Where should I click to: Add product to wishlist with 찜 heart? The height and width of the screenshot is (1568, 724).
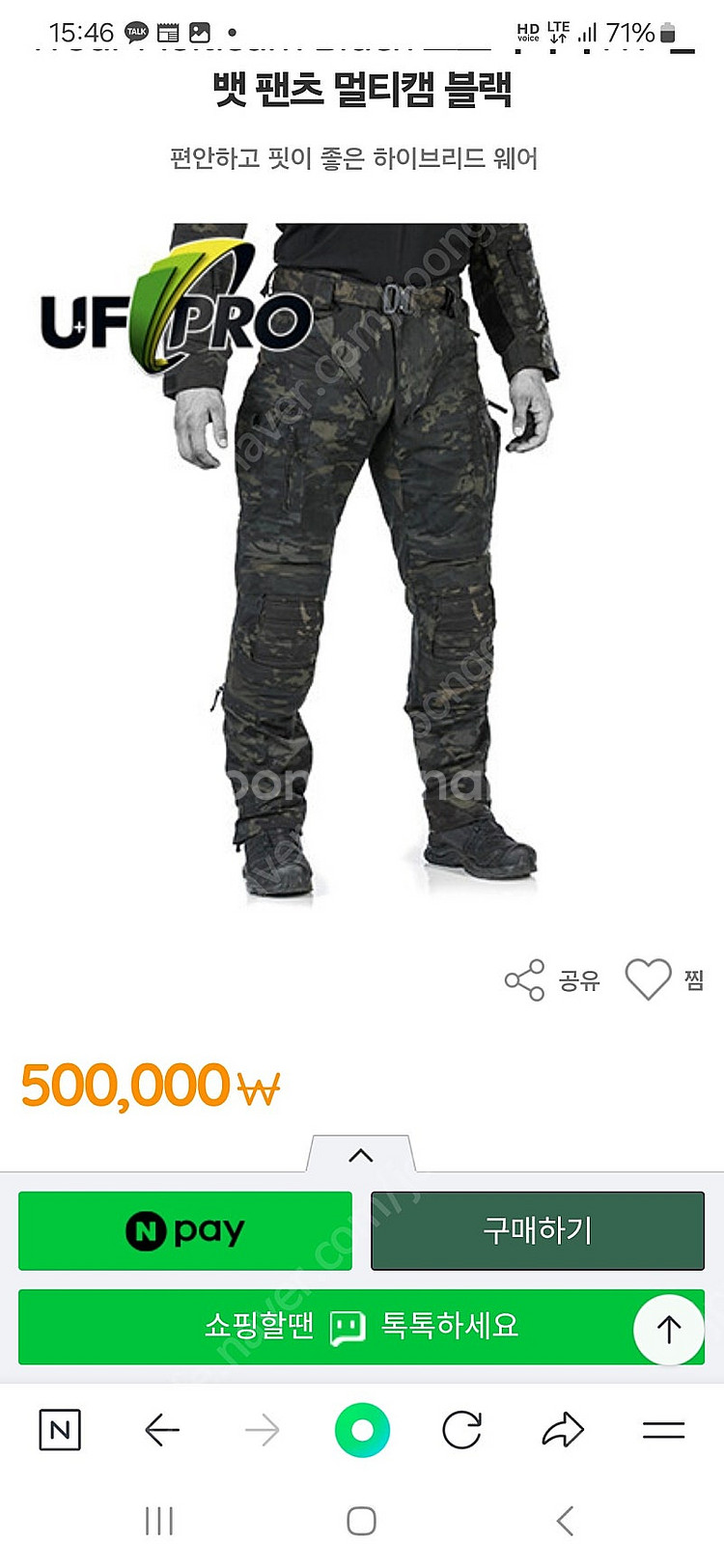point(662,980)
